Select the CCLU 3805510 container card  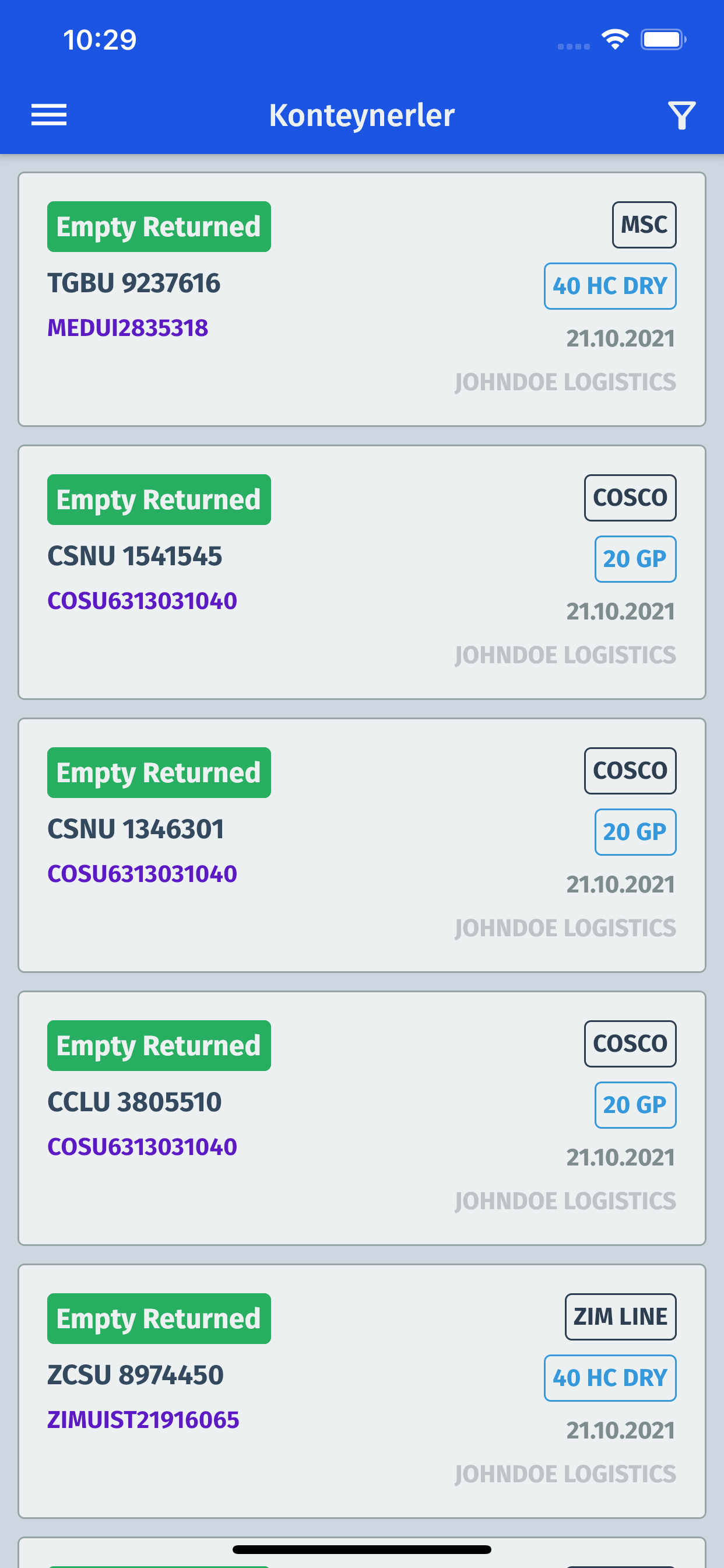[362, 1118]
